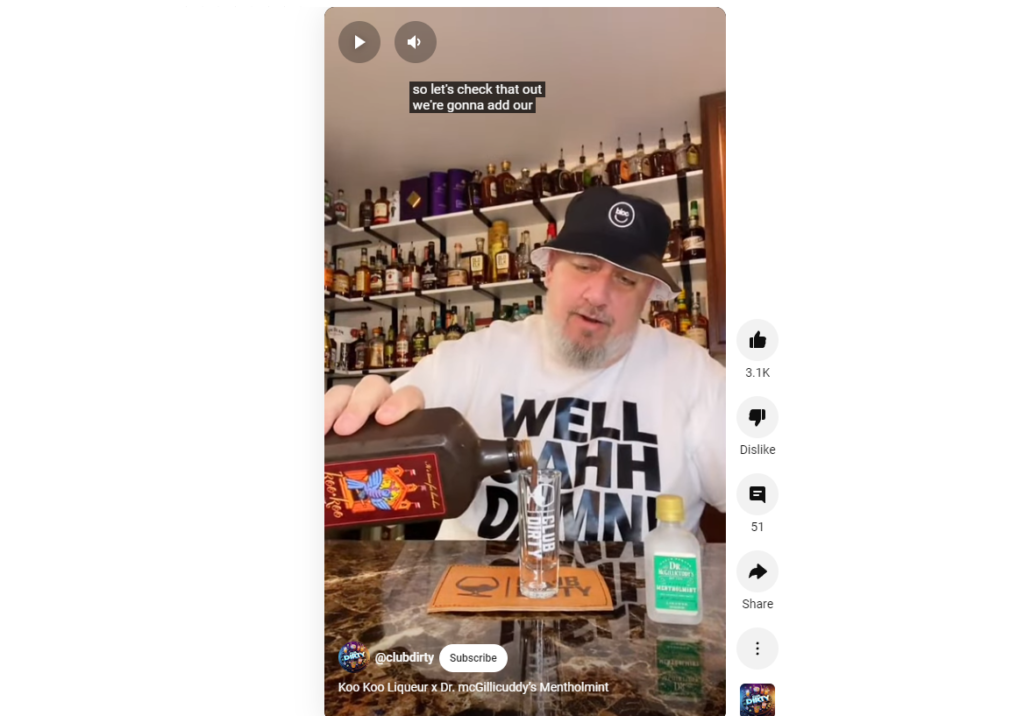
Task: Like this Short
Action: pyautogui.click(x=757, y=341)
